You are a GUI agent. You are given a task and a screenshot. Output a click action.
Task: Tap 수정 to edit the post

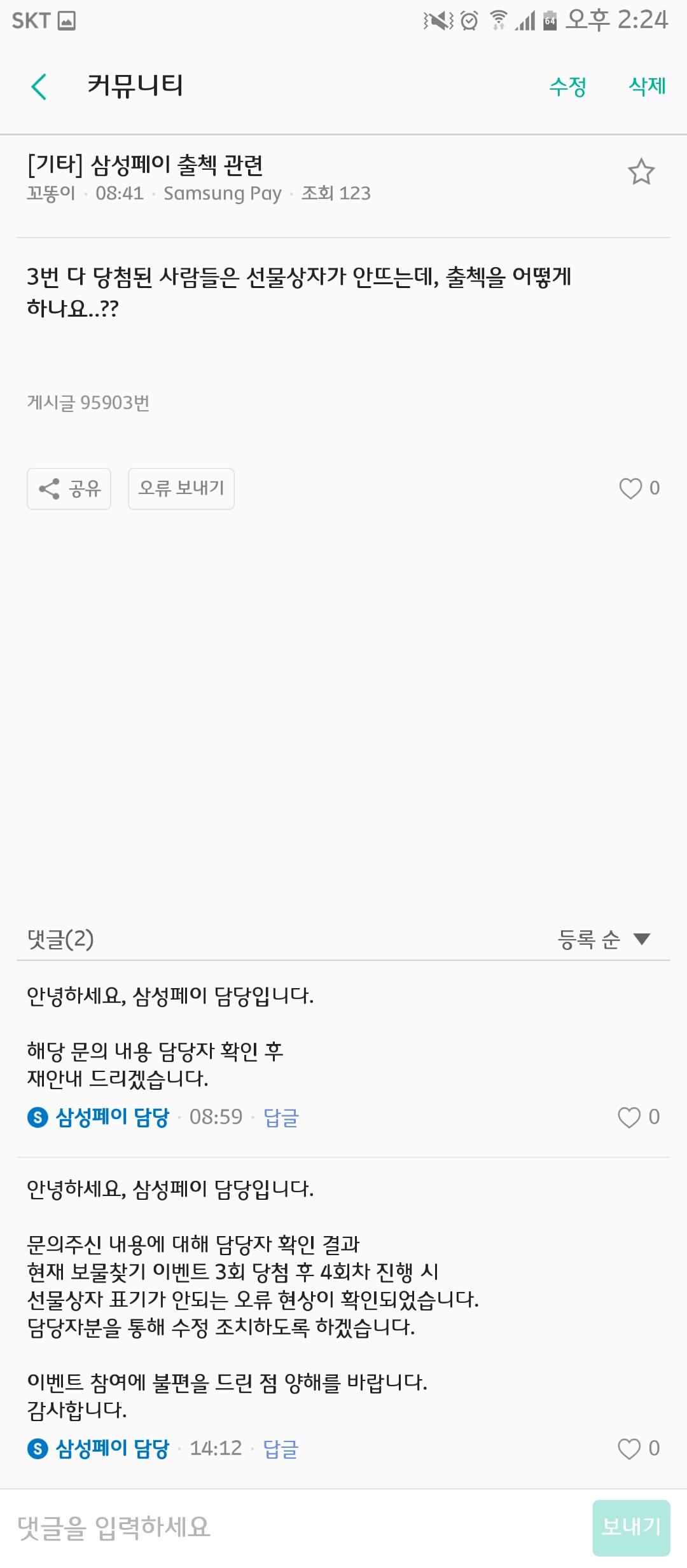click(x=567, y=86)
